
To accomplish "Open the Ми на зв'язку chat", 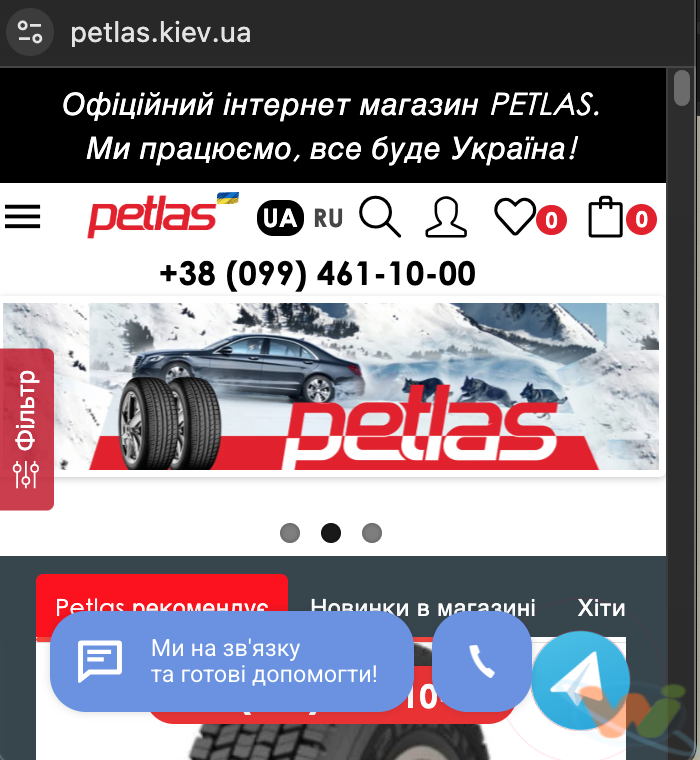I will pos(231,662).
